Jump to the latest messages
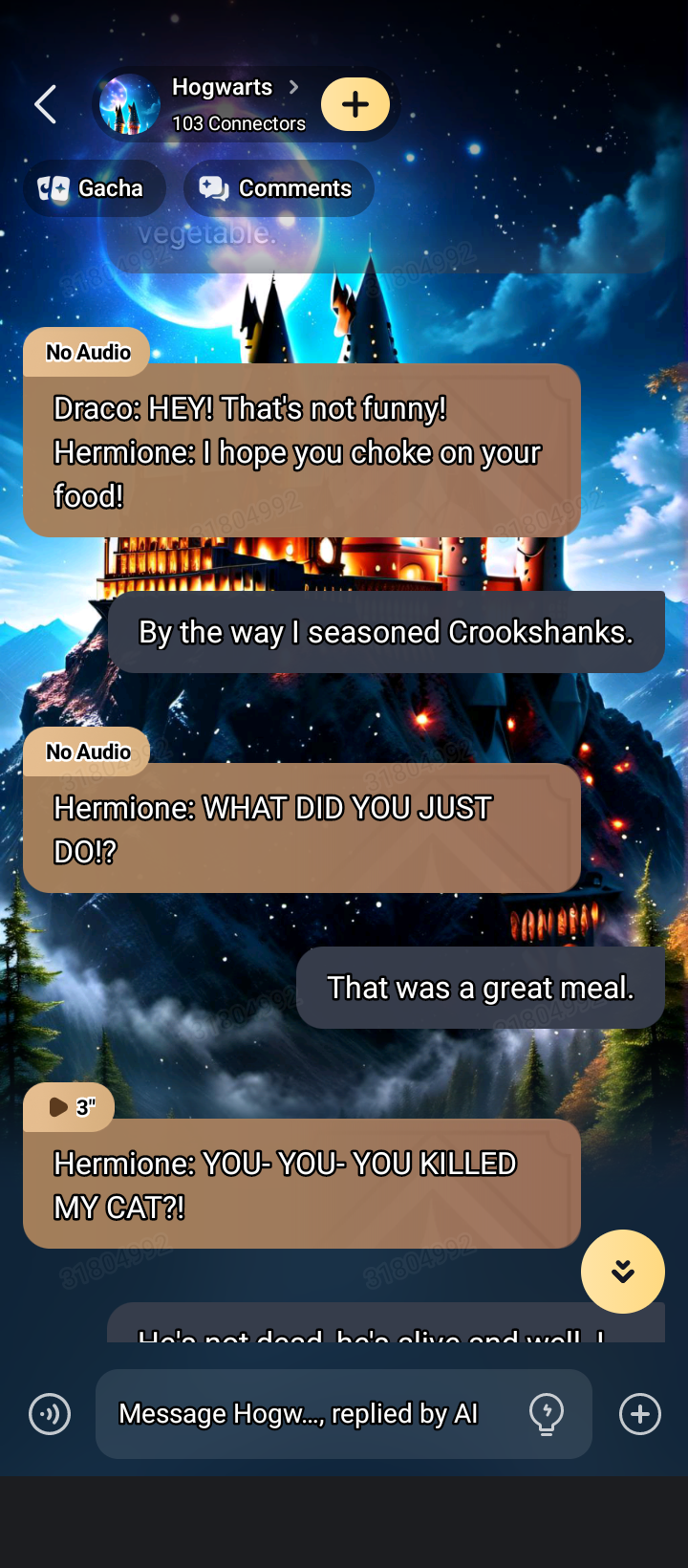688x1568 pixels. pyautogui.click(x=622, y=1271)
